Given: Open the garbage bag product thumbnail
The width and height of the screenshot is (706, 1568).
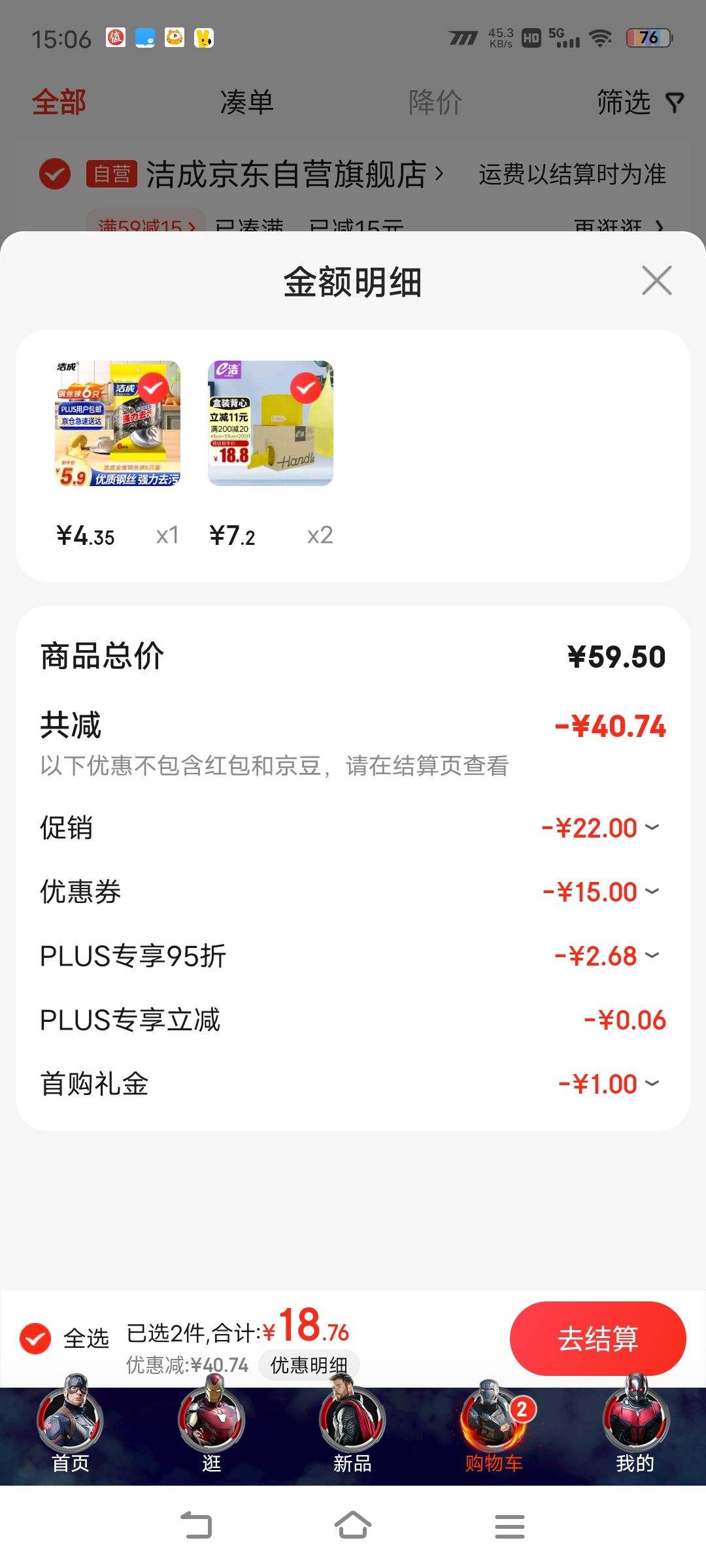Looking at the screenshot, I should (271, 423).
